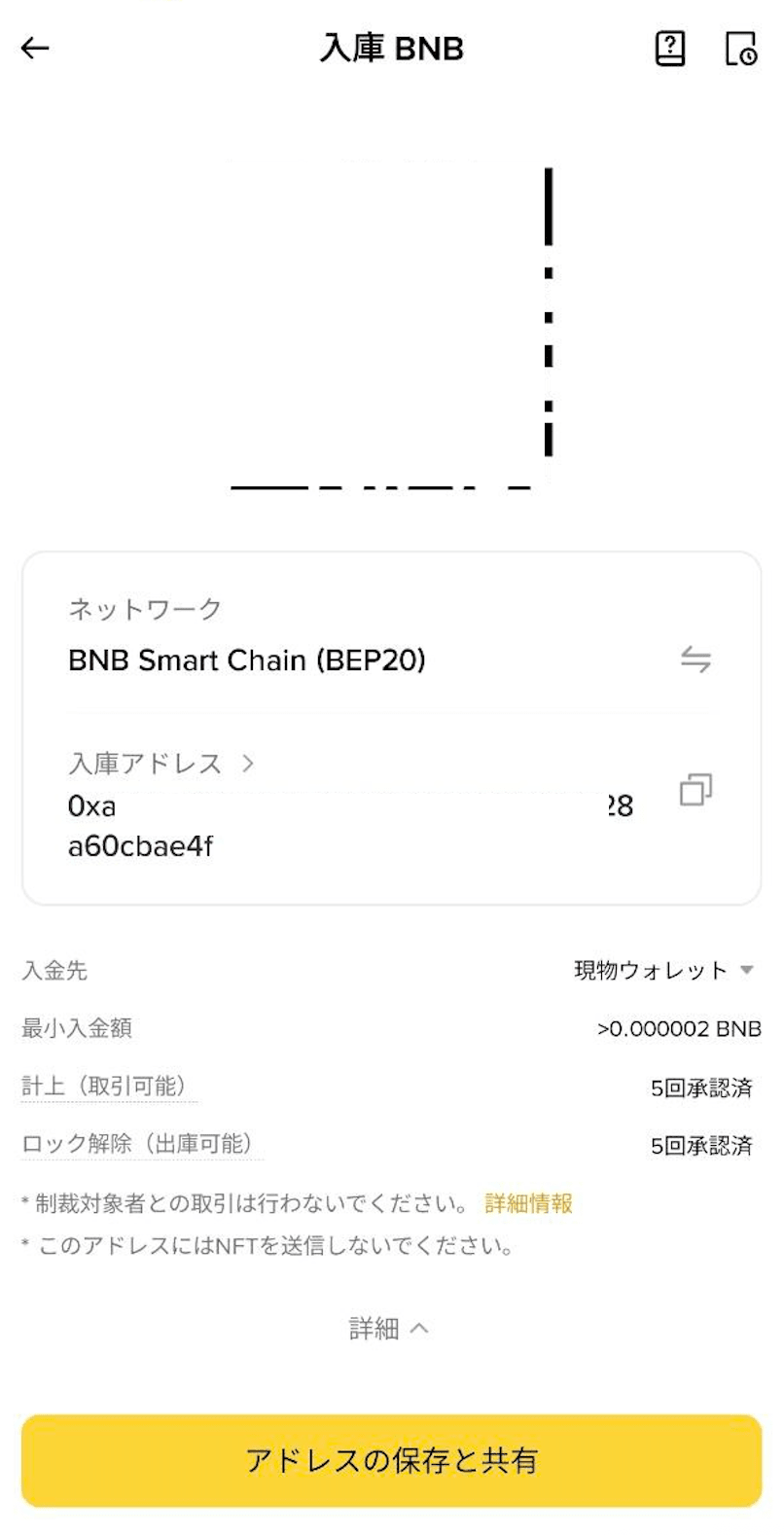This screenshot has height=1535, width=784.
Task: Open the deposit help guide icon
Action: (x=670, y=48)
